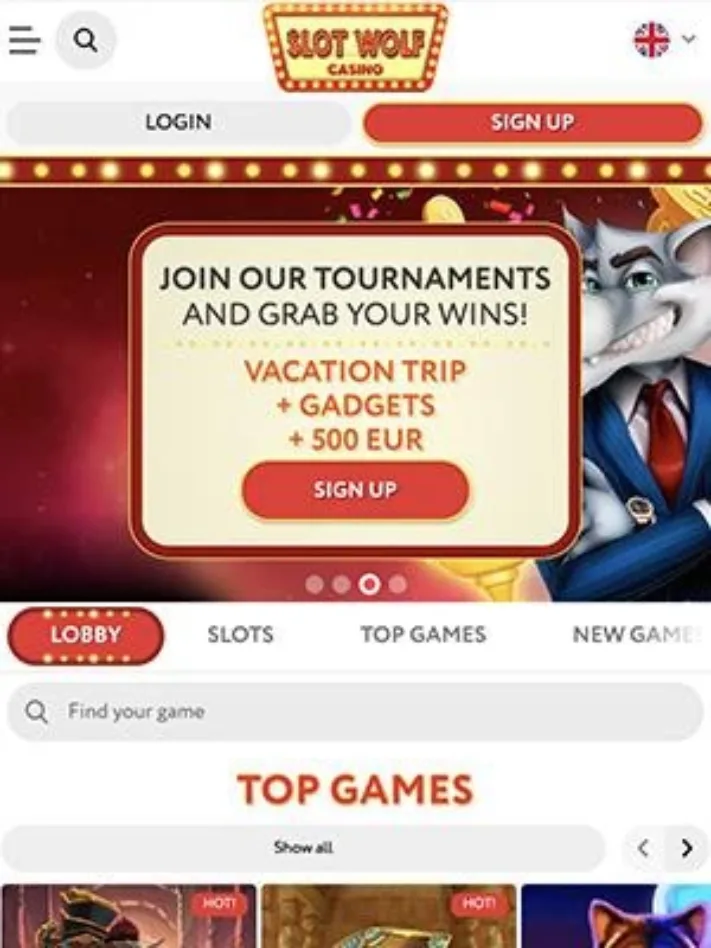Focus the Find your game field
The height and width of the screenshot is (948, 711).
click(355, 712)
